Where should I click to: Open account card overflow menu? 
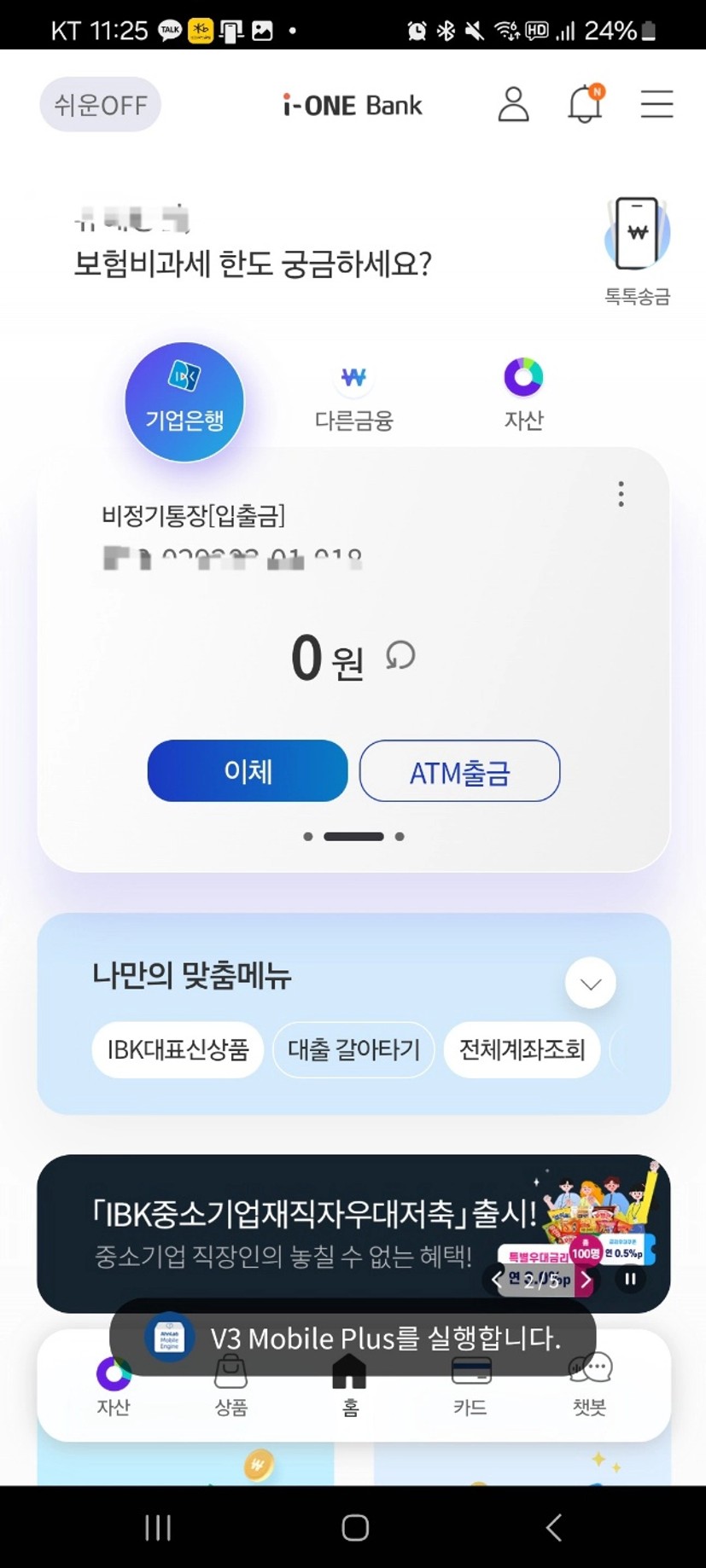[621, 494]
